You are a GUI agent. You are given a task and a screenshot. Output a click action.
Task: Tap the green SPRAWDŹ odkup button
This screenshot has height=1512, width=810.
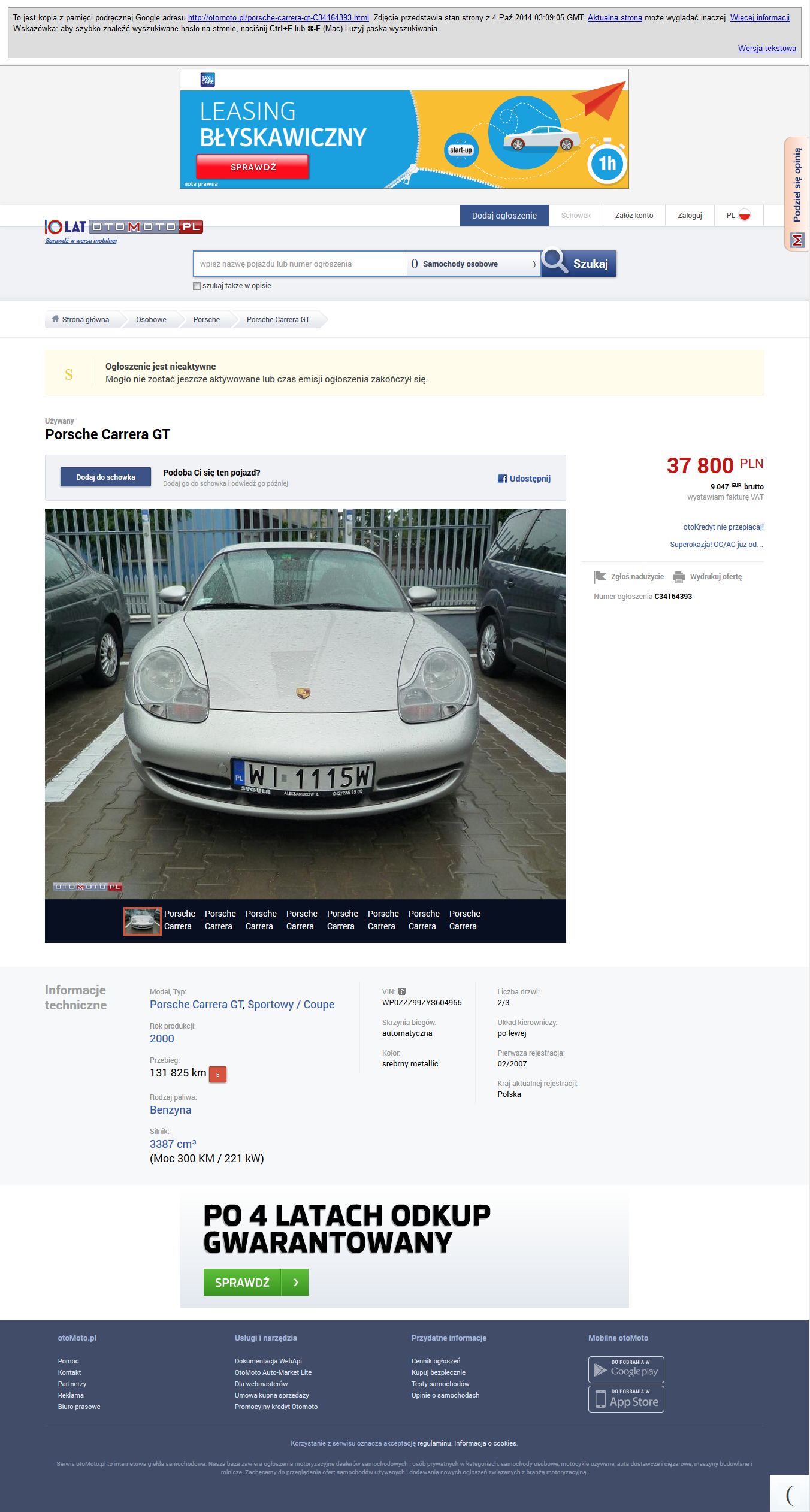[x=255, y=1283]
